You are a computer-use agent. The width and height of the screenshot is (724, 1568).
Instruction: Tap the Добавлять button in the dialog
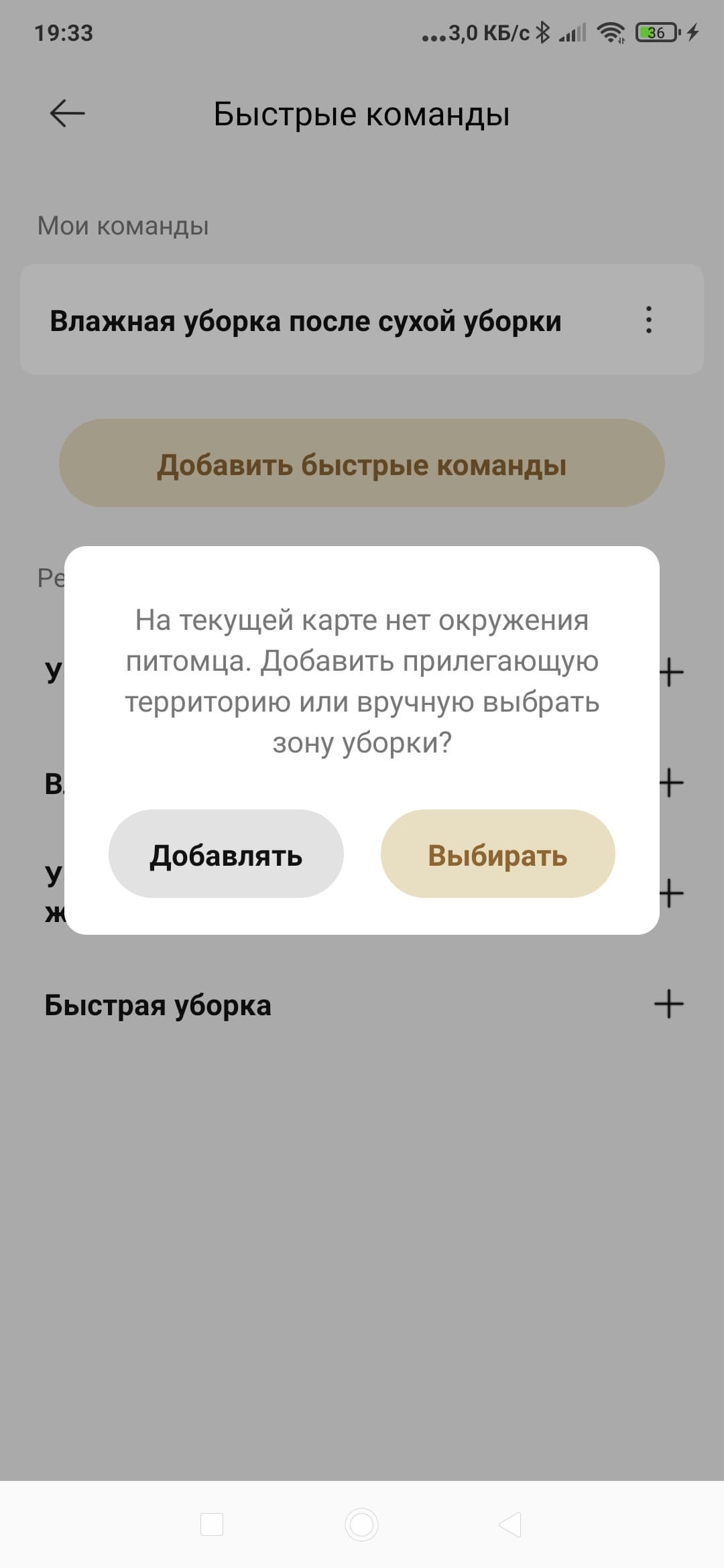[226, 854]
